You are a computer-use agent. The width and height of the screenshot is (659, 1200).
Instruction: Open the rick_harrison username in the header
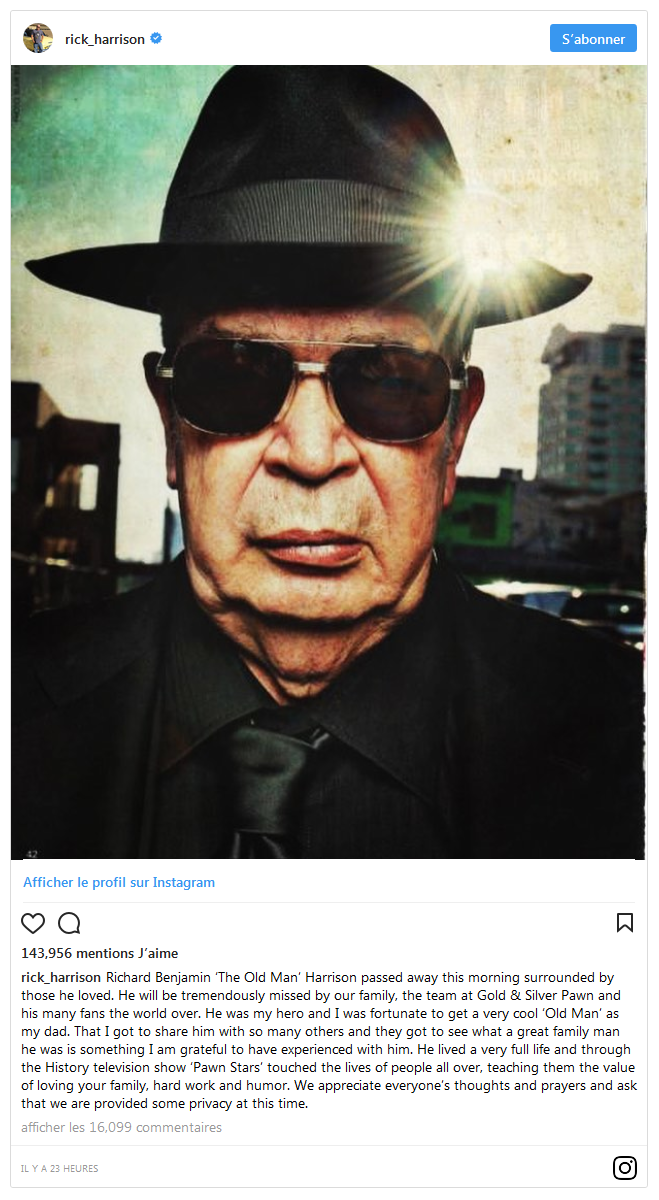pyautogui.click(x=105, y=39)
